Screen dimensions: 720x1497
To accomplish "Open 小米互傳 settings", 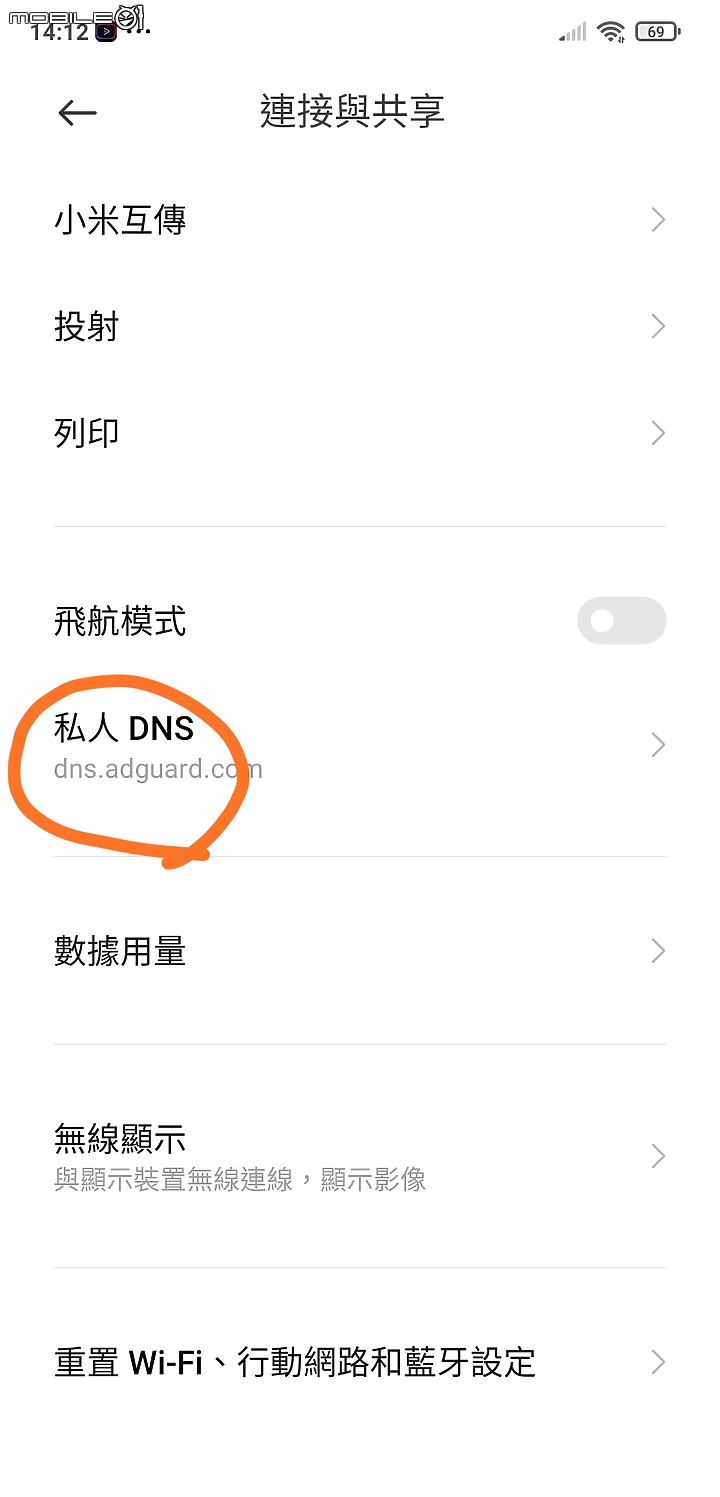I will click(360, 220).
